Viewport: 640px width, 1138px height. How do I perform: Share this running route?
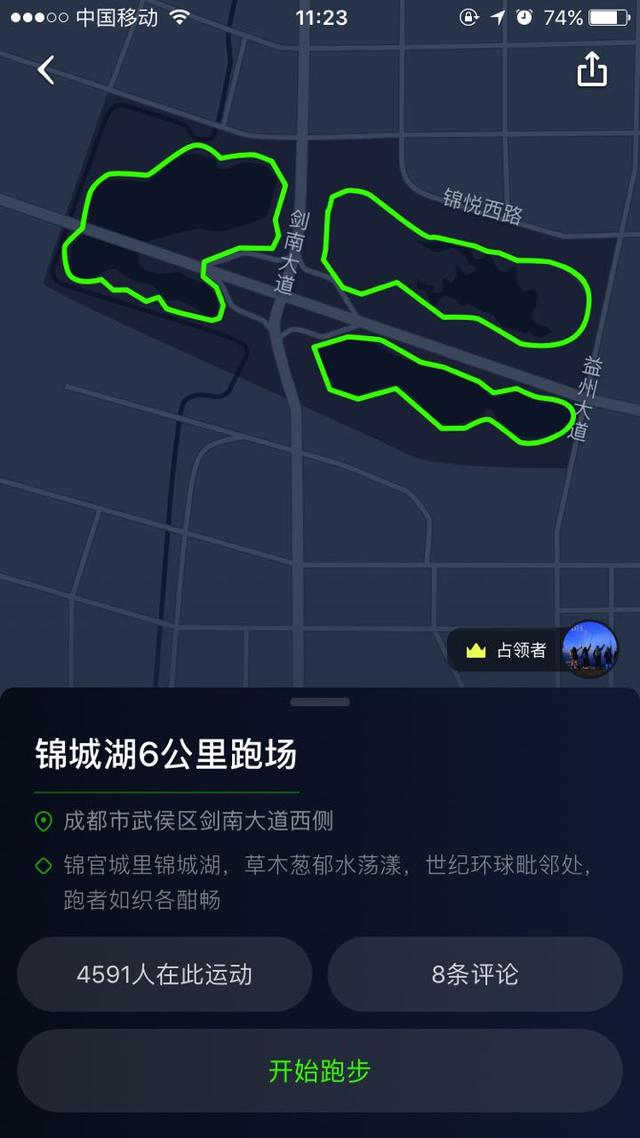(x=592, y=70)
